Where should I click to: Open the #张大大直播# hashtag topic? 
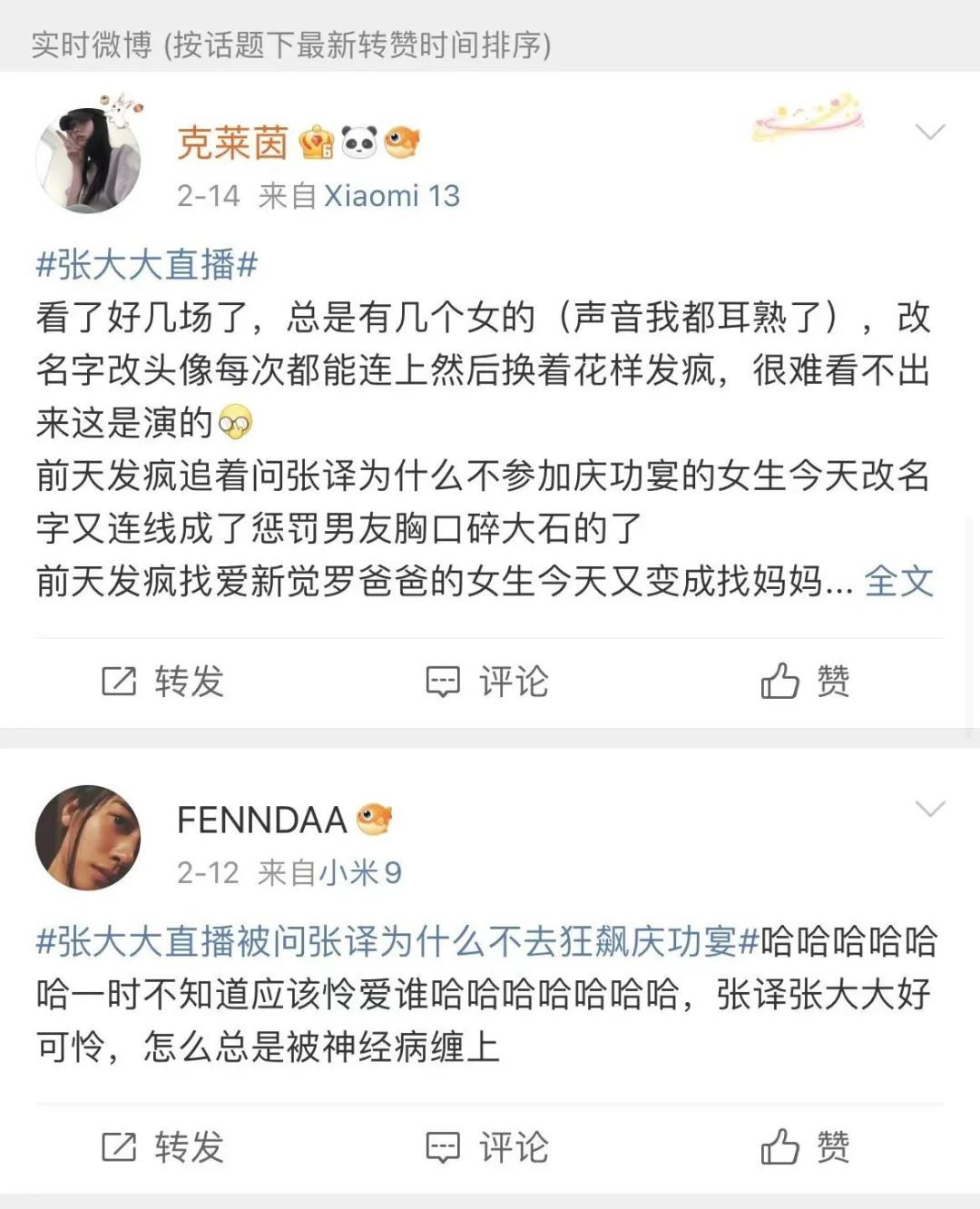[147, 265]
